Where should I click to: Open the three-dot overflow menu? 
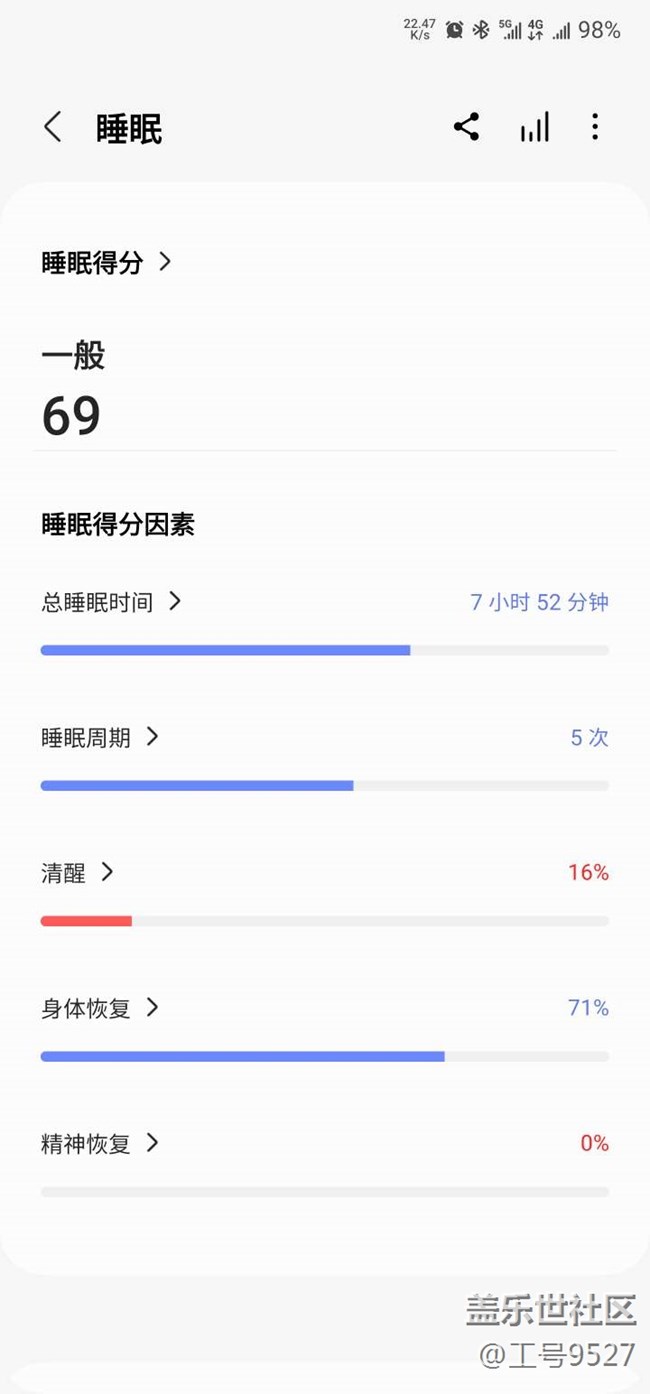(595, 127)
